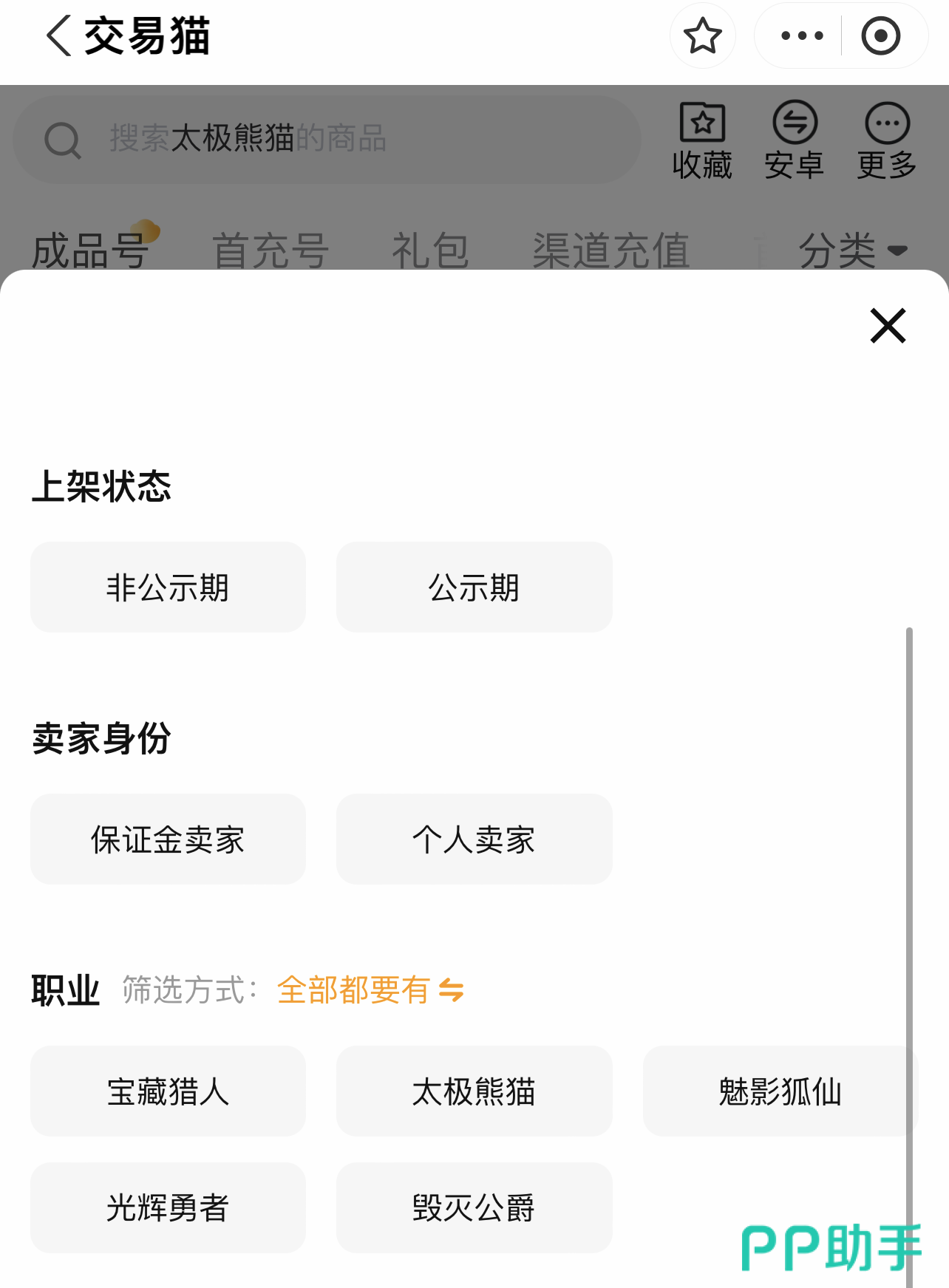Filter by 个人卖家

click(474, 839)
